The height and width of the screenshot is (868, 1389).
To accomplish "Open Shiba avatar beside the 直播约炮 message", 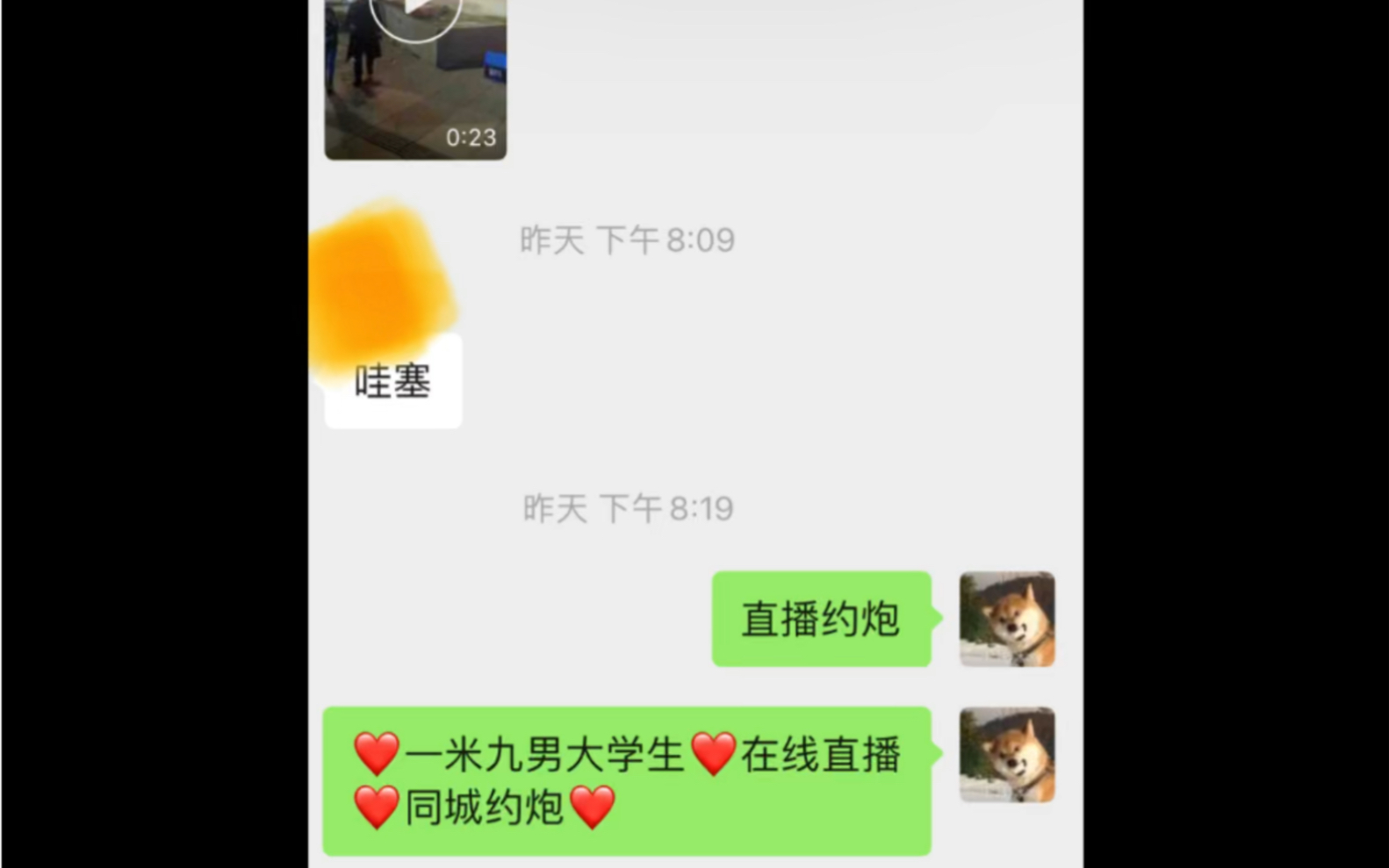I will tap(1006, 619).
